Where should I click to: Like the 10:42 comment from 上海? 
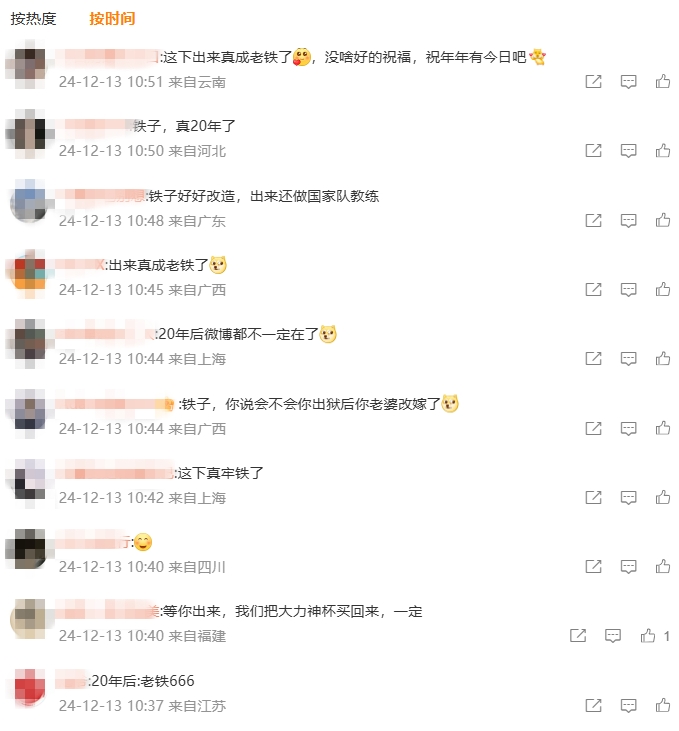click(662, 498)
